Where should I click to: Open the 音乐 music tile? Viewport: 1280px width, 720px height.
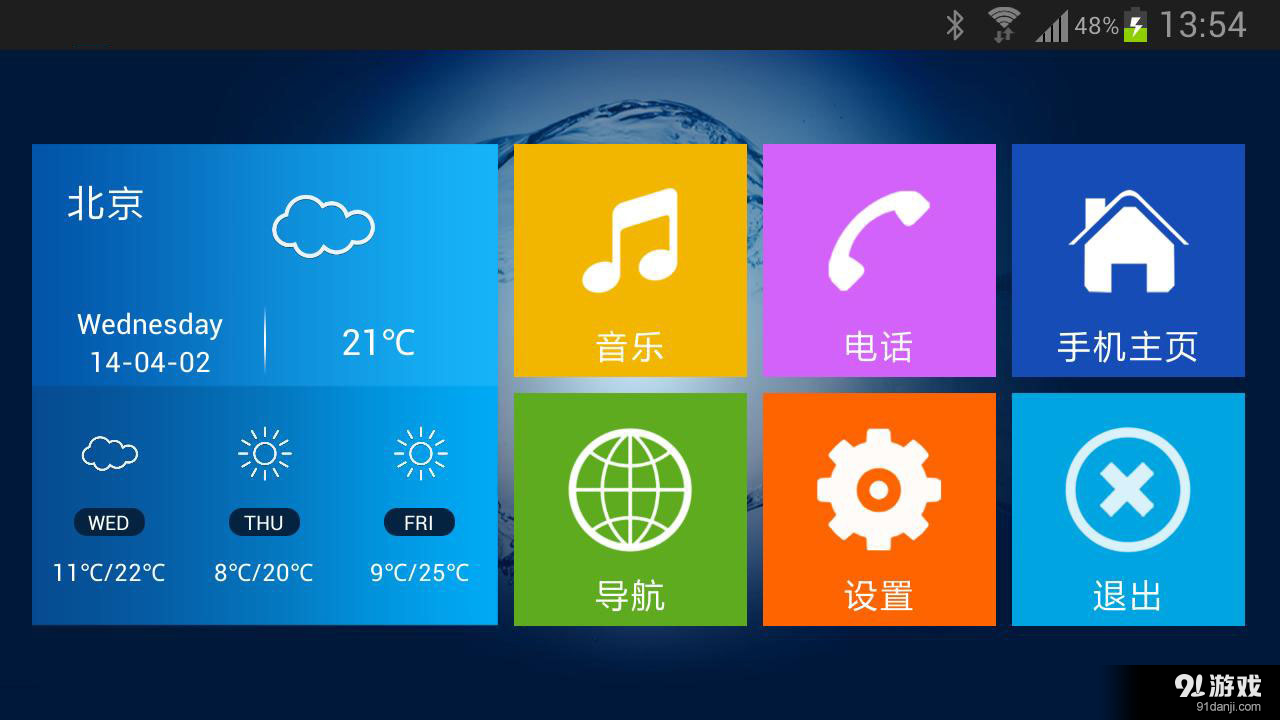630,260
